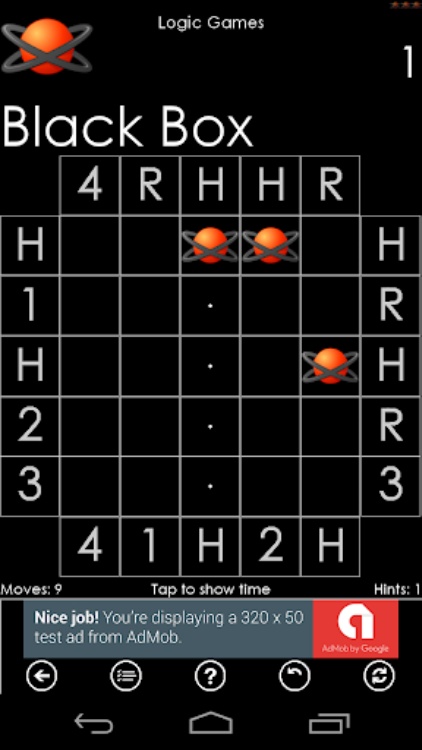
Task: Tap the system home button
Action: tap(211, 723)
